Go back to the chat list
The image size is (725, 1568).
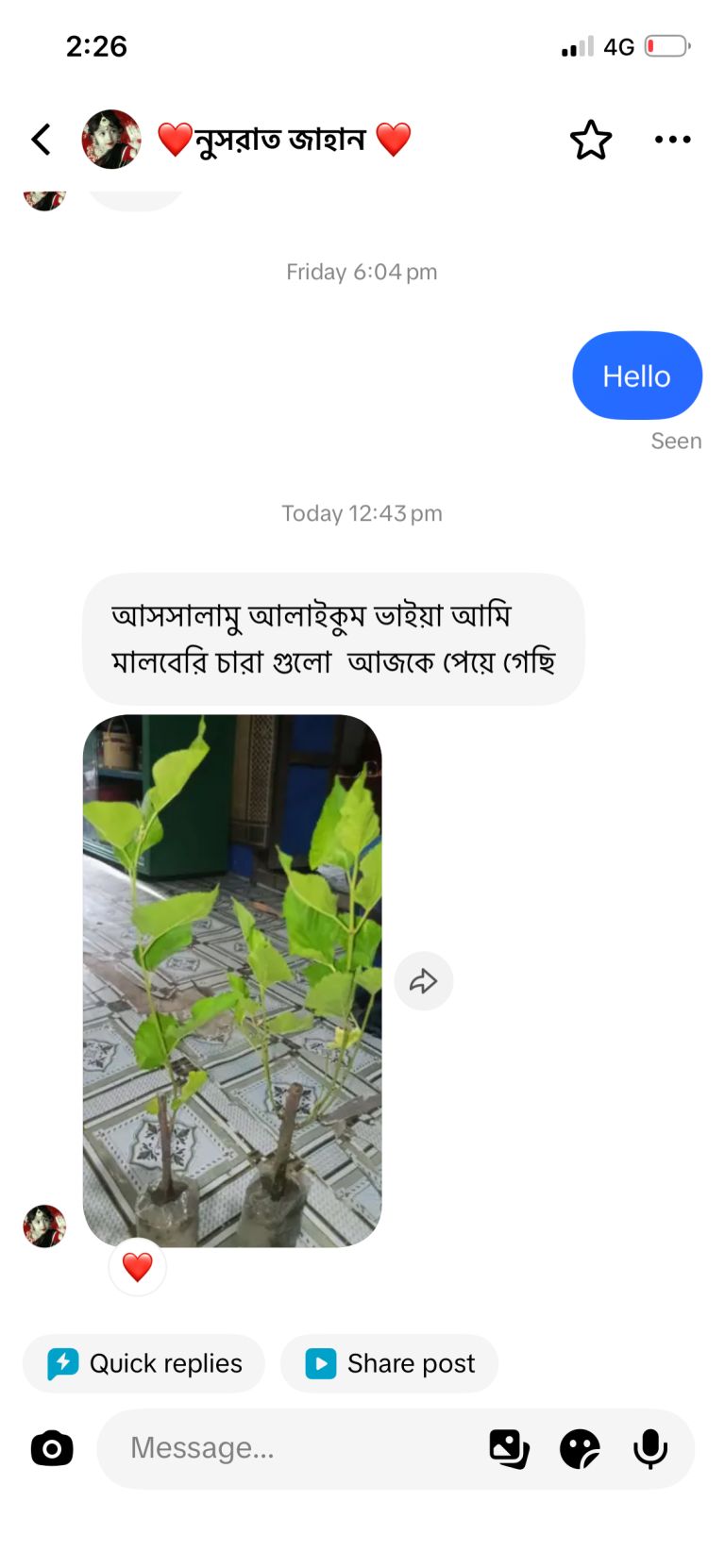[x=41, y=140]
